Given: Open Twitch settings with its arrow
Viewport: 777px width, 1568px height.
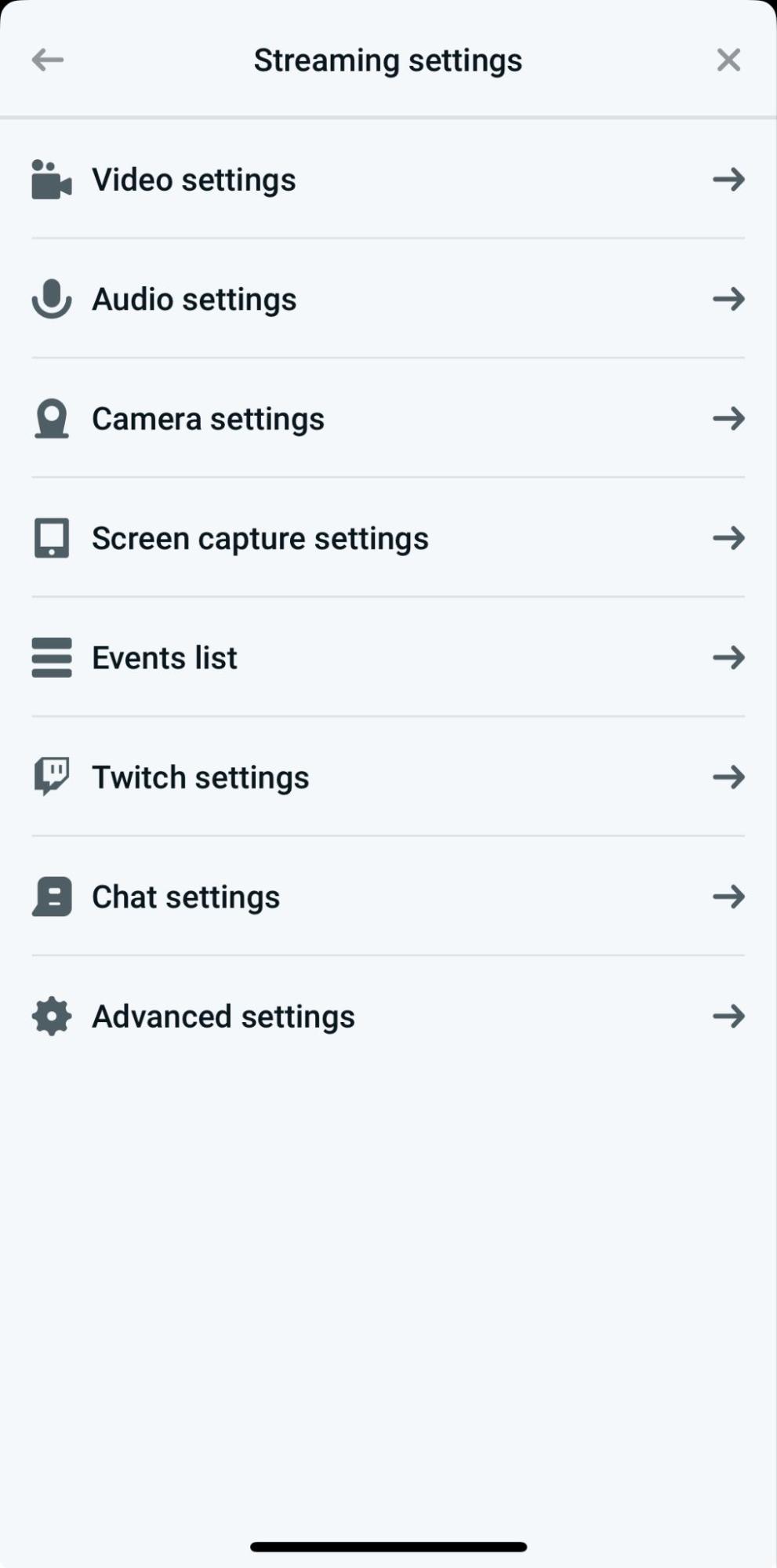Looking at the screenshot, I should click(x=728, y=777).
